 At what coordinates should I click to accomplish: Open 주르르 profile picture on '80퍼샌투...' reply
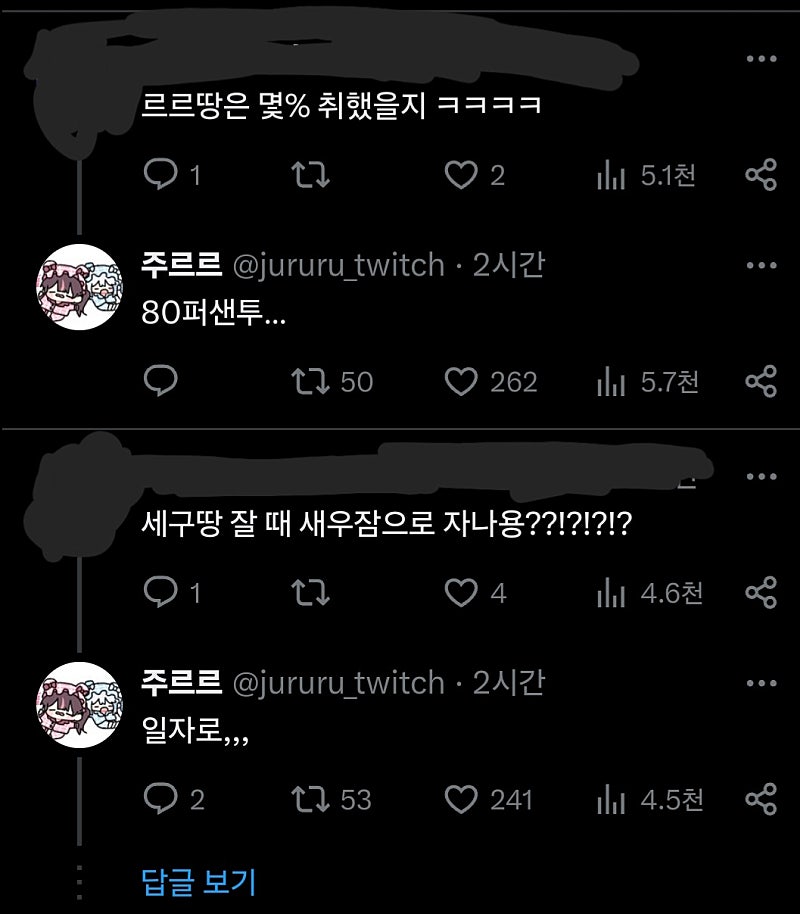79,285
